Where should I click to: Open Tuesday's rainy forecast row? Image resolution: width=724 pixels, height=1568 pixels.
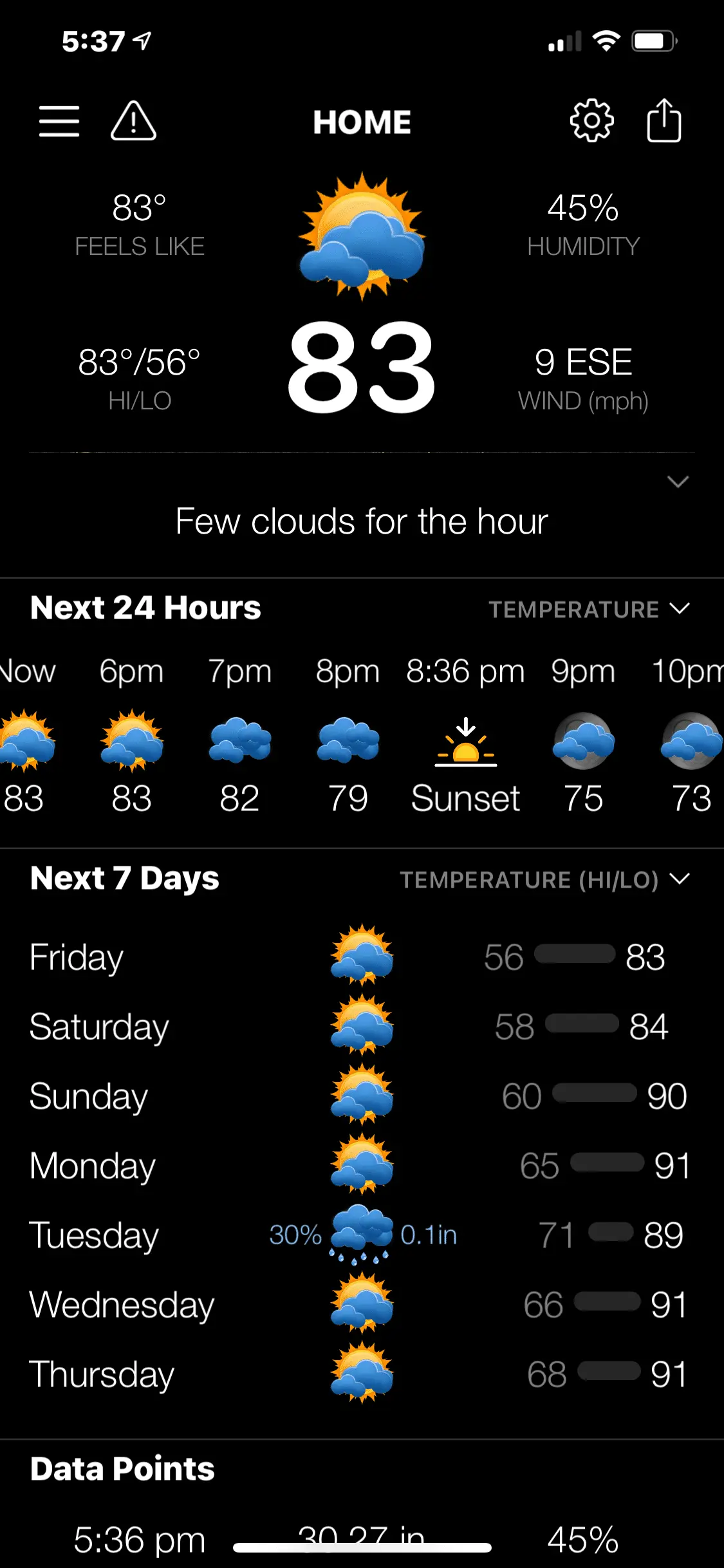pos(362,1235)
